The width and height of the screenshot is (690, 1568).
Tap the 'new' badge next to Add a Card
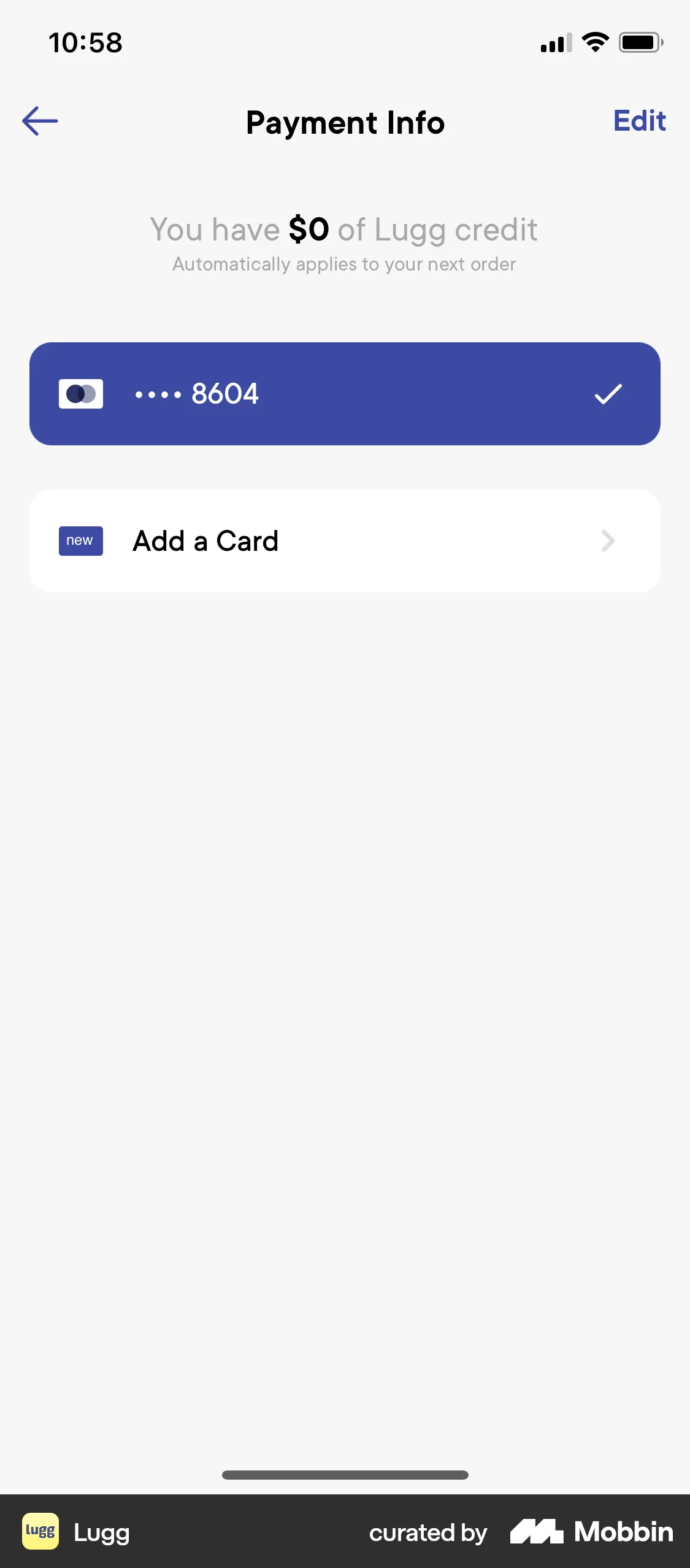pyautogui.click(x=80, y=540)
